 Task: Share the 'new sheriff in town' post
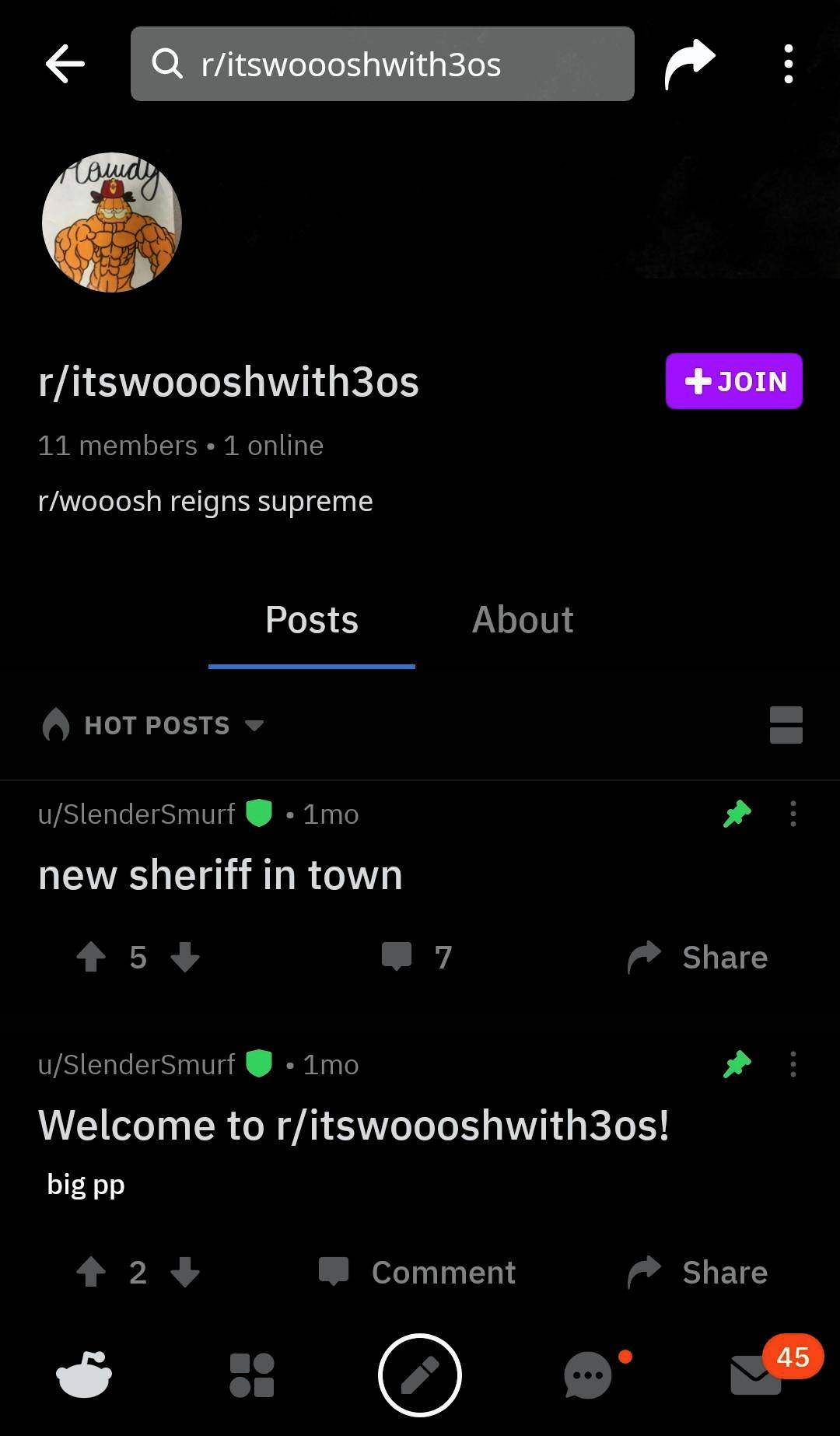[x=698, y=957]
